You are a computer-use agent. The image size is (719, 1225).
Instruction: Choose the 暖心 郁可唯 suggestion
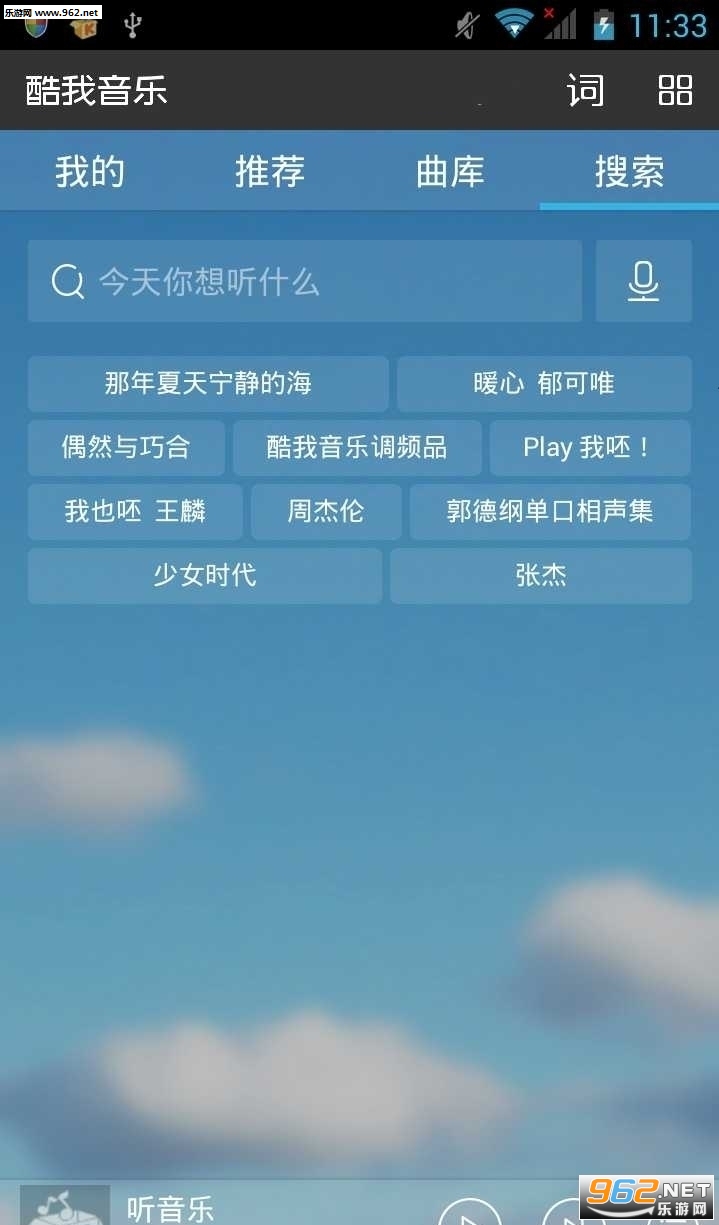544,384
